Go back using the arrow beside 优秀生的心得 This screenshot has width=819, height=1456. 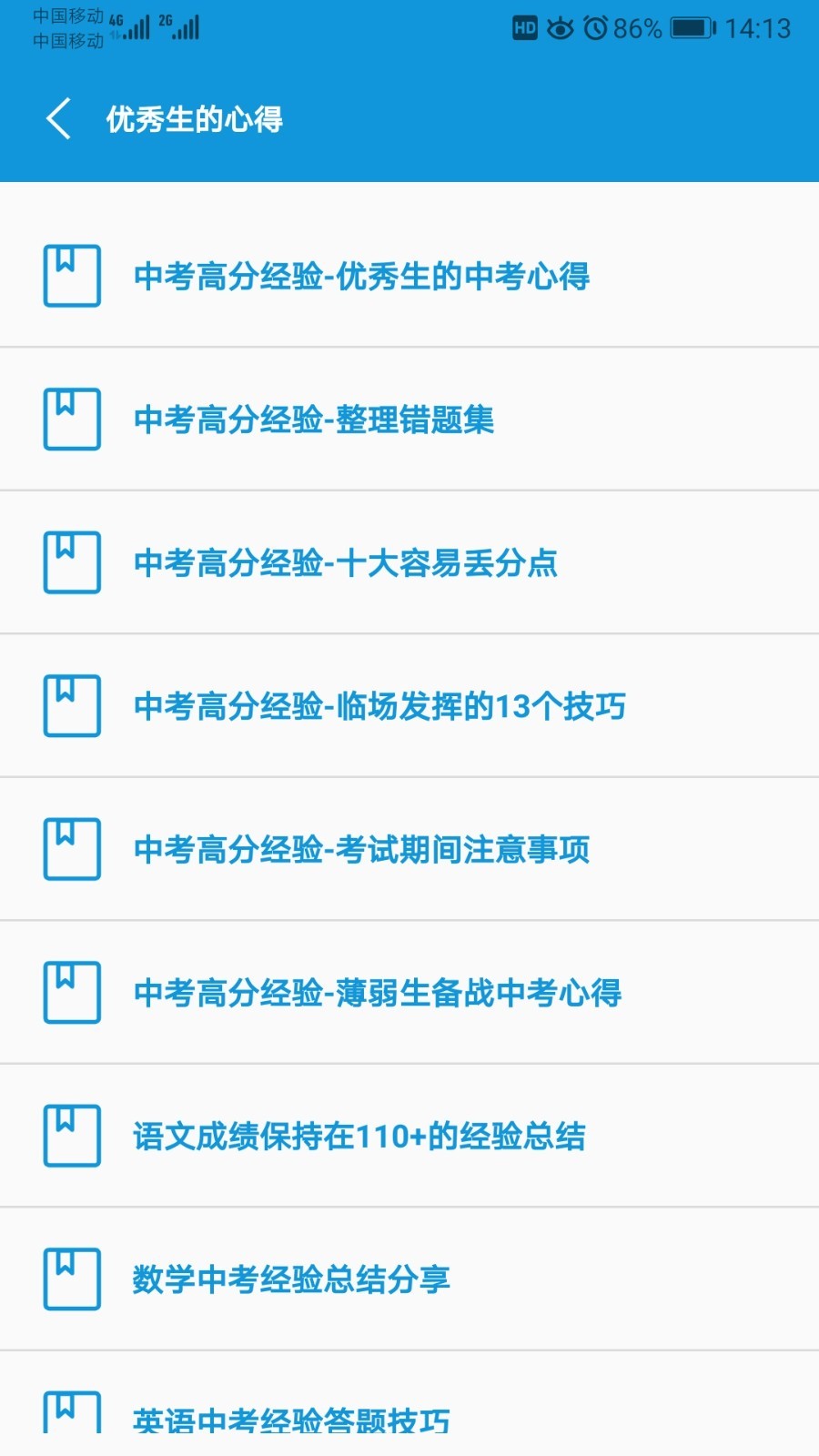tap(58, 119)
